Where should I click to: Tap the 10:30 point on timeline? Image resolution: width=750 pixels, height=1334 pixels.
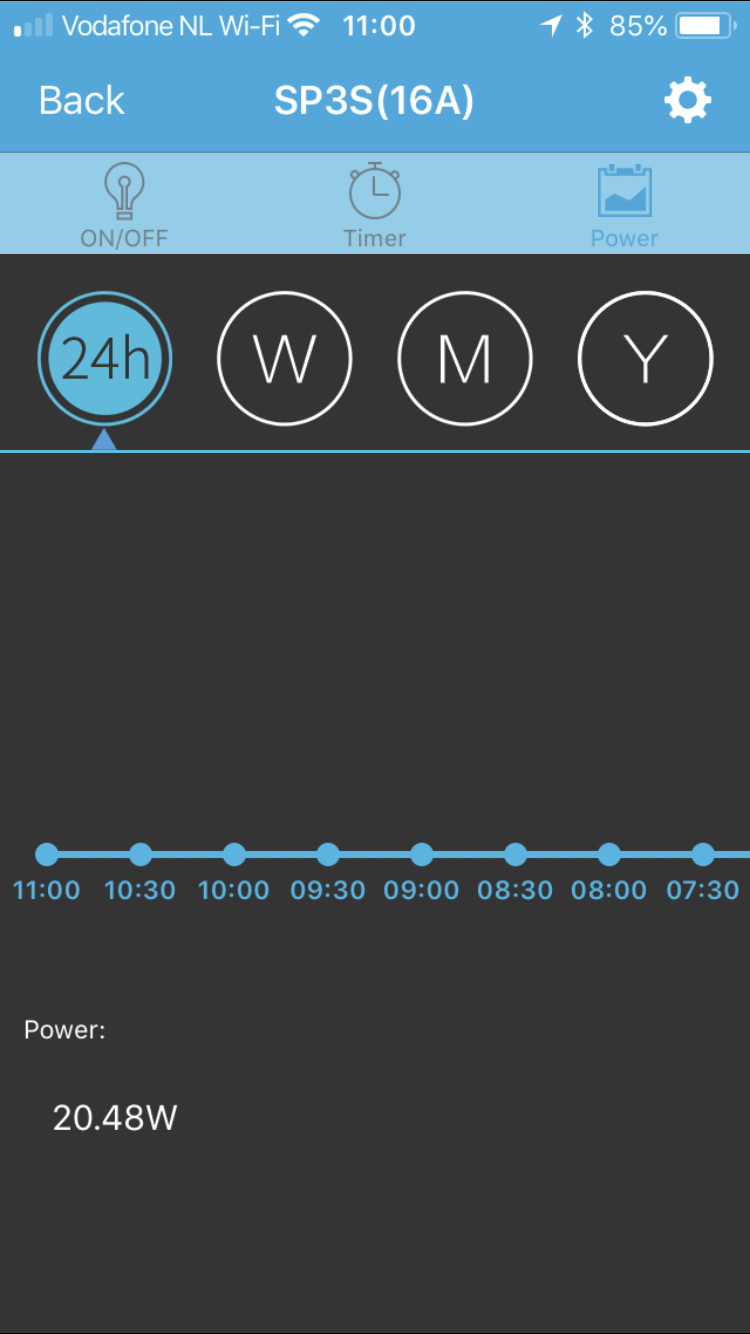click(141, 854)
